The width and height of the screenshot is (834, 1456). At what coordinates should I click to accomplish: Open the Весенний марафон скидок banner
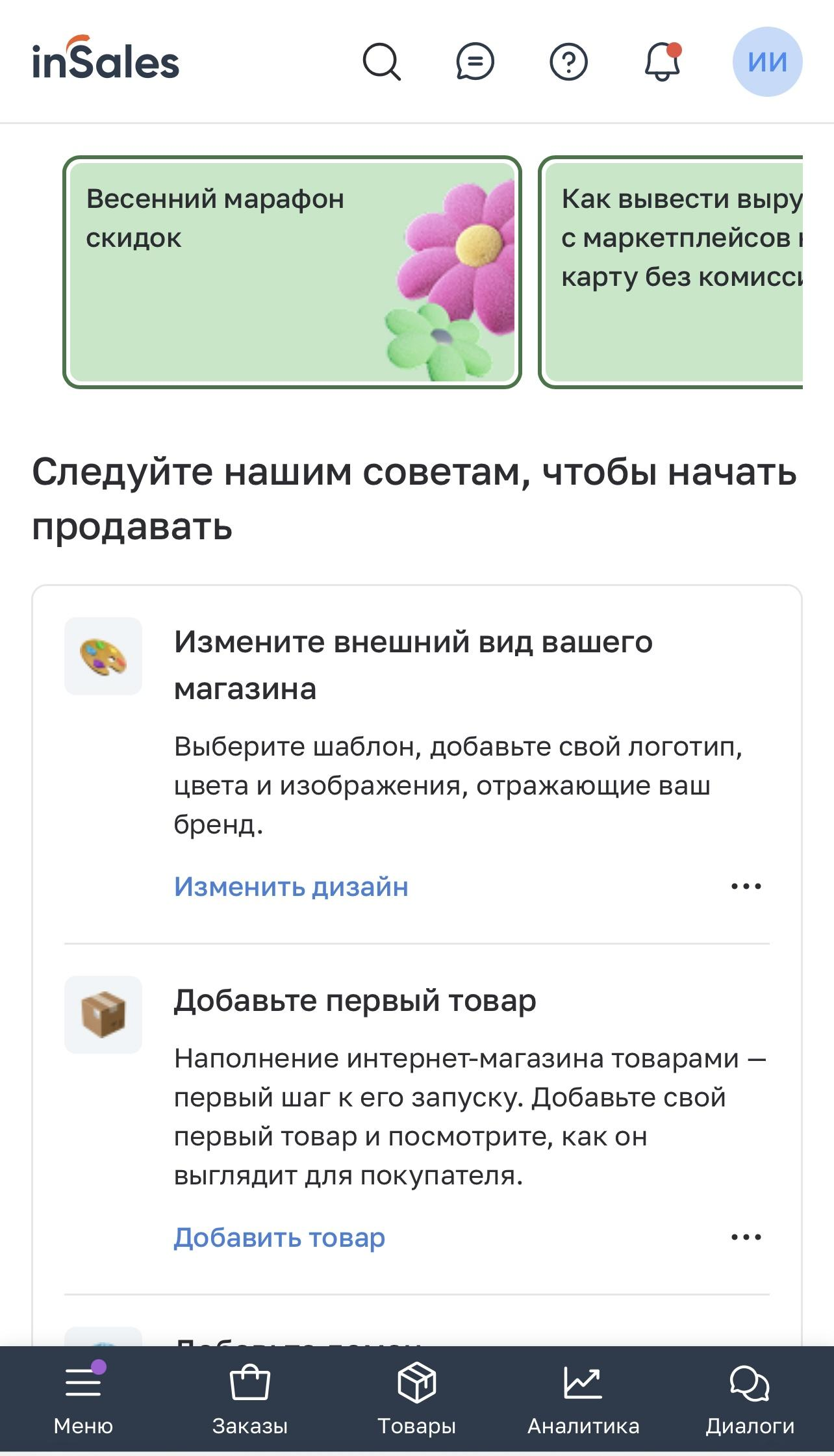[x=292, y=272]
